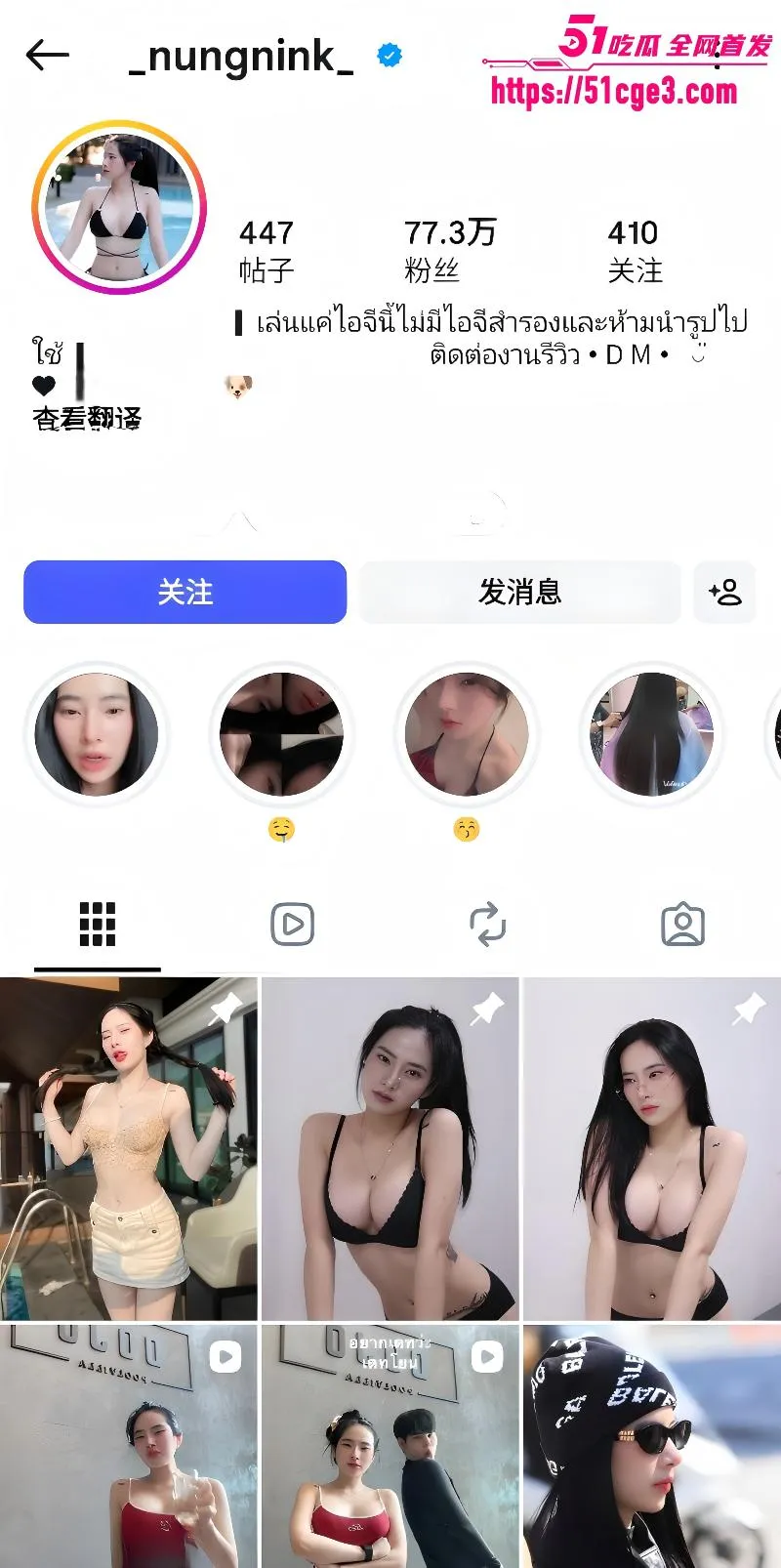Image resolution: width=781 pixels, height=1568 pixels.
Task: Open the 77.3万 粉丝 followers list
Action: tap(450, 251)
